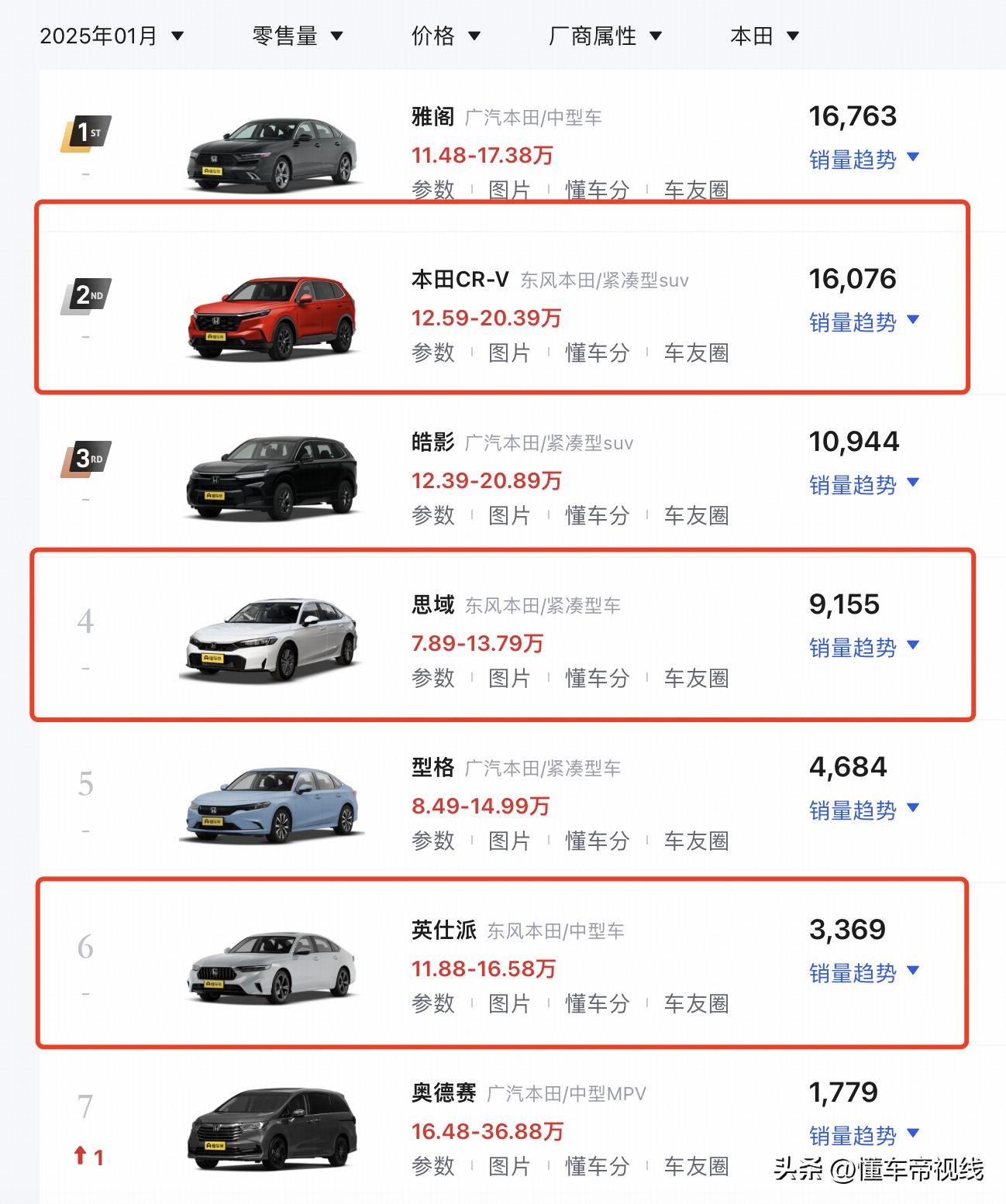Open the 价格 filter dropdown
Image resolution: width=1006 pixels, height=1204 pixels.
[x=446, y=36]
